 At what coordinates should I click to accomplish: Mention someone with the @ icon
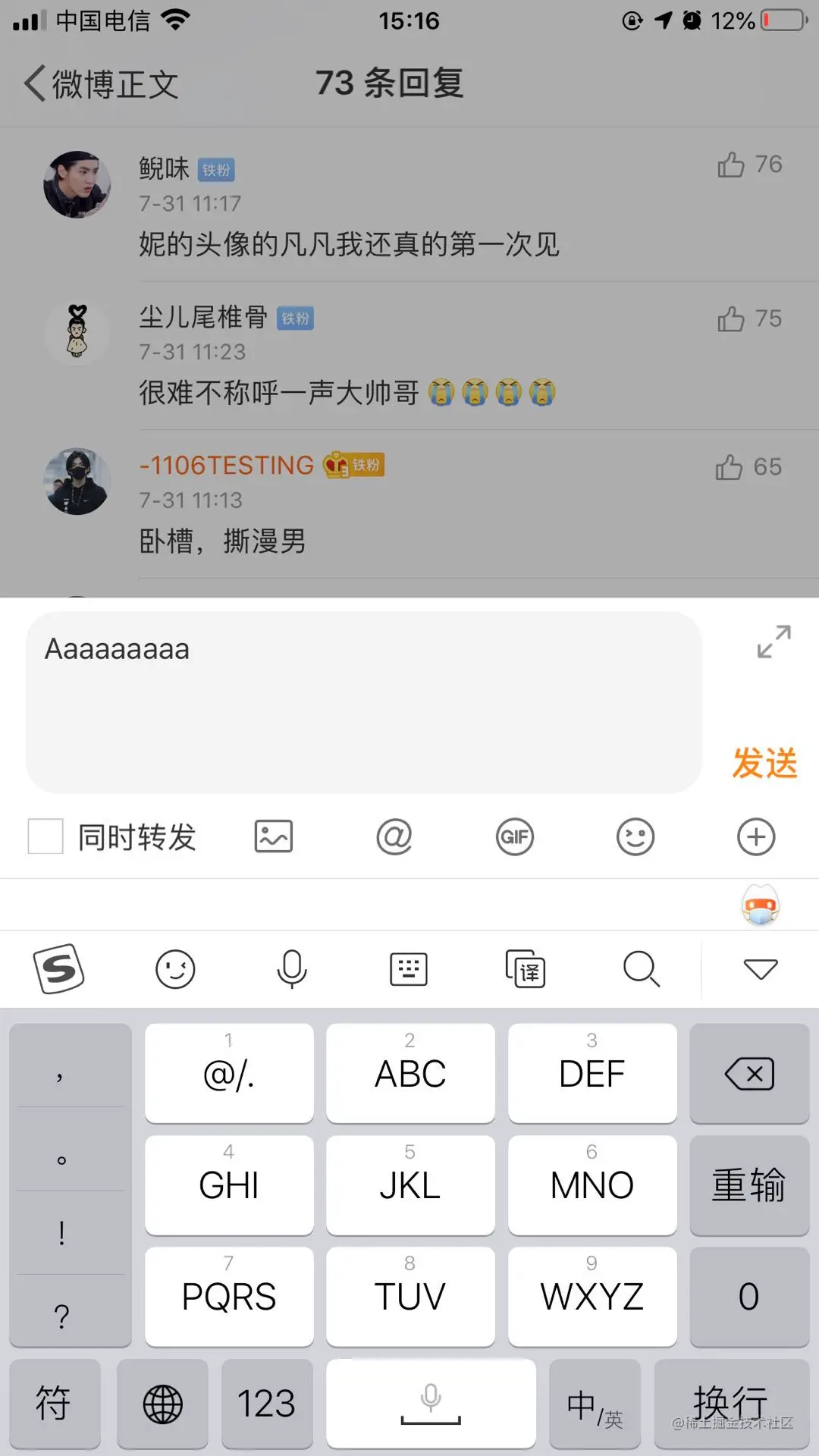(x=394, y=837)
